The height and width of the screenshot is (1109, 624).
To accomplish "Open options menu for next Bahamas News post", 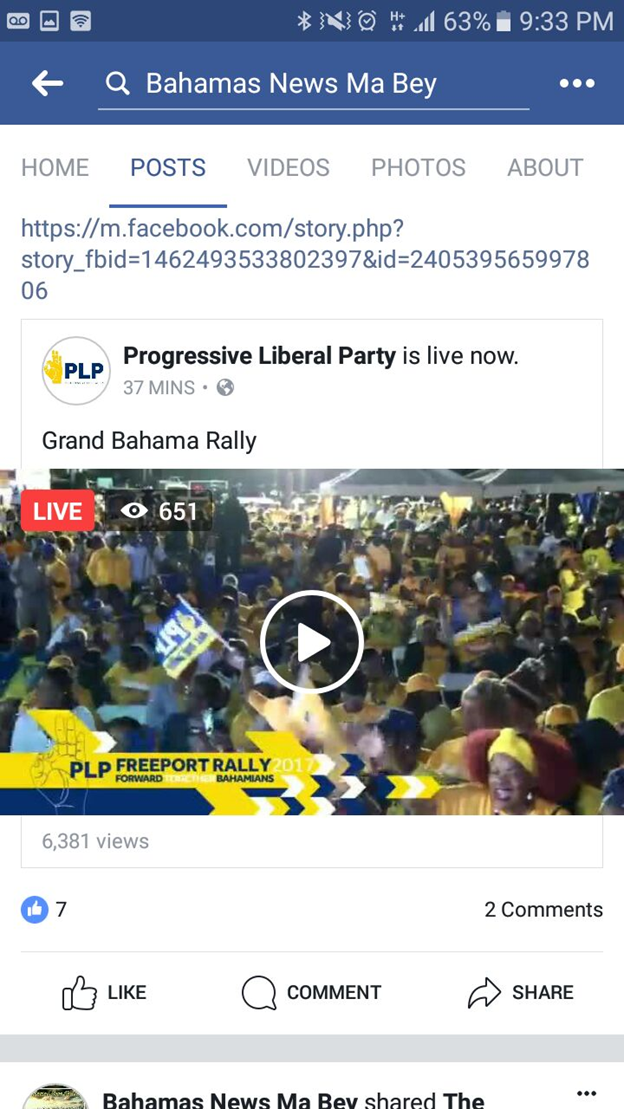I will pyautogui.click(x=587, y=1093).
